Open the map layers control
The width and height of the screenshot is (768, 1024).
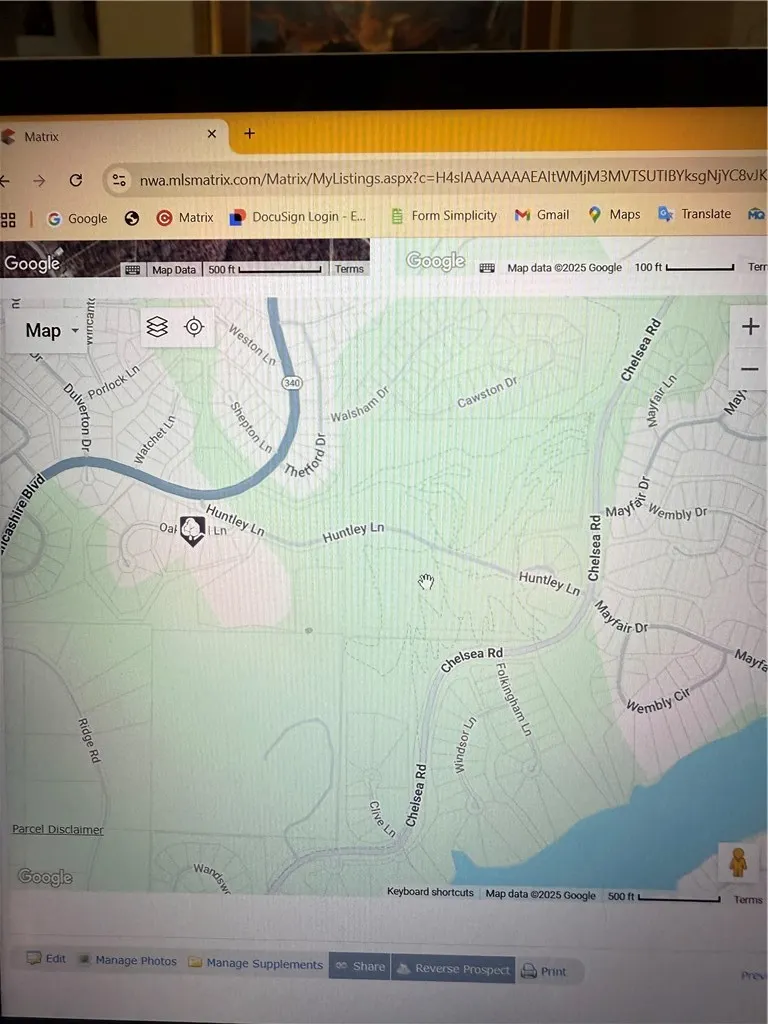point(157,327)
